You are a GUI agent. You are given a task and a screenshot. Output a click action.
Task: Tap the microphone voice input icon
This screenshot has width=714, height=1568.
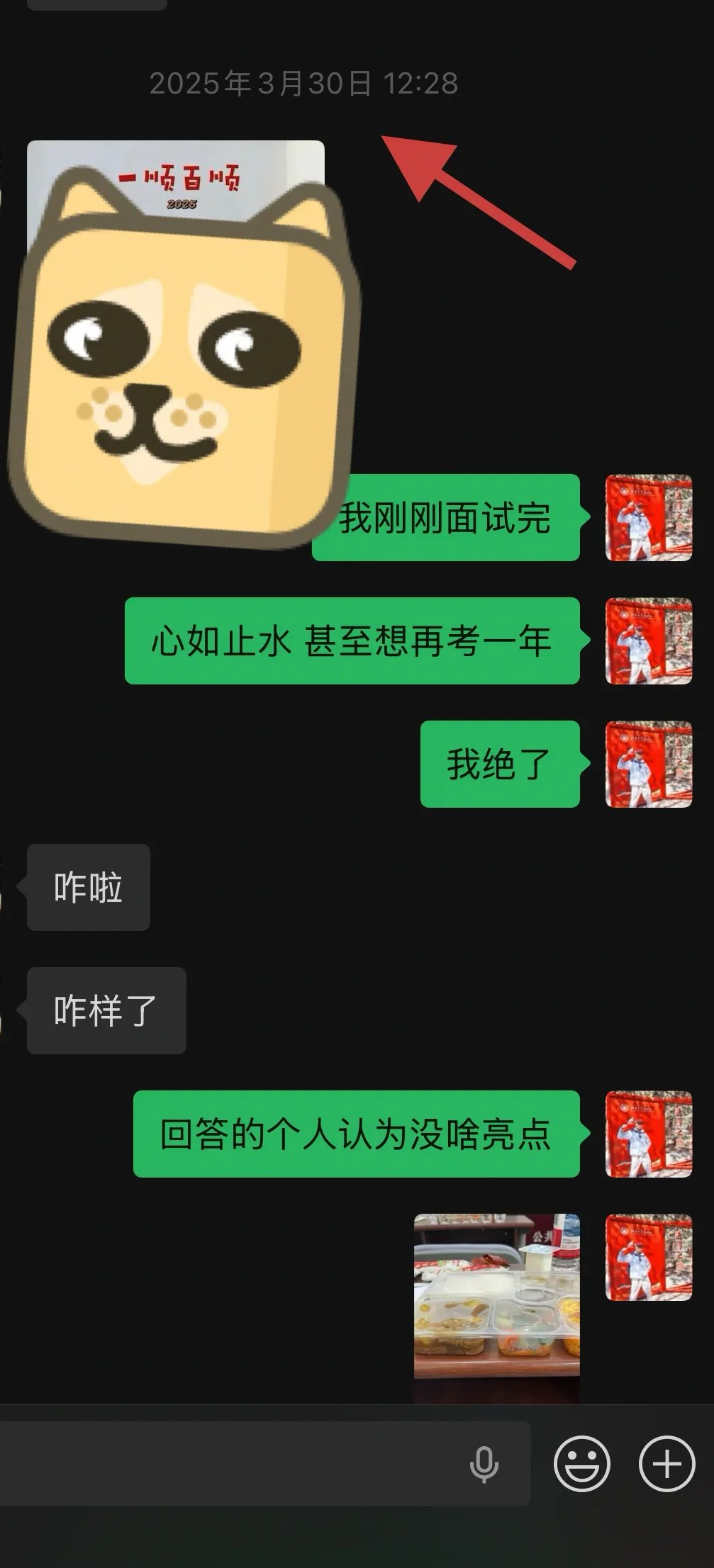(x=484, y=1464)
